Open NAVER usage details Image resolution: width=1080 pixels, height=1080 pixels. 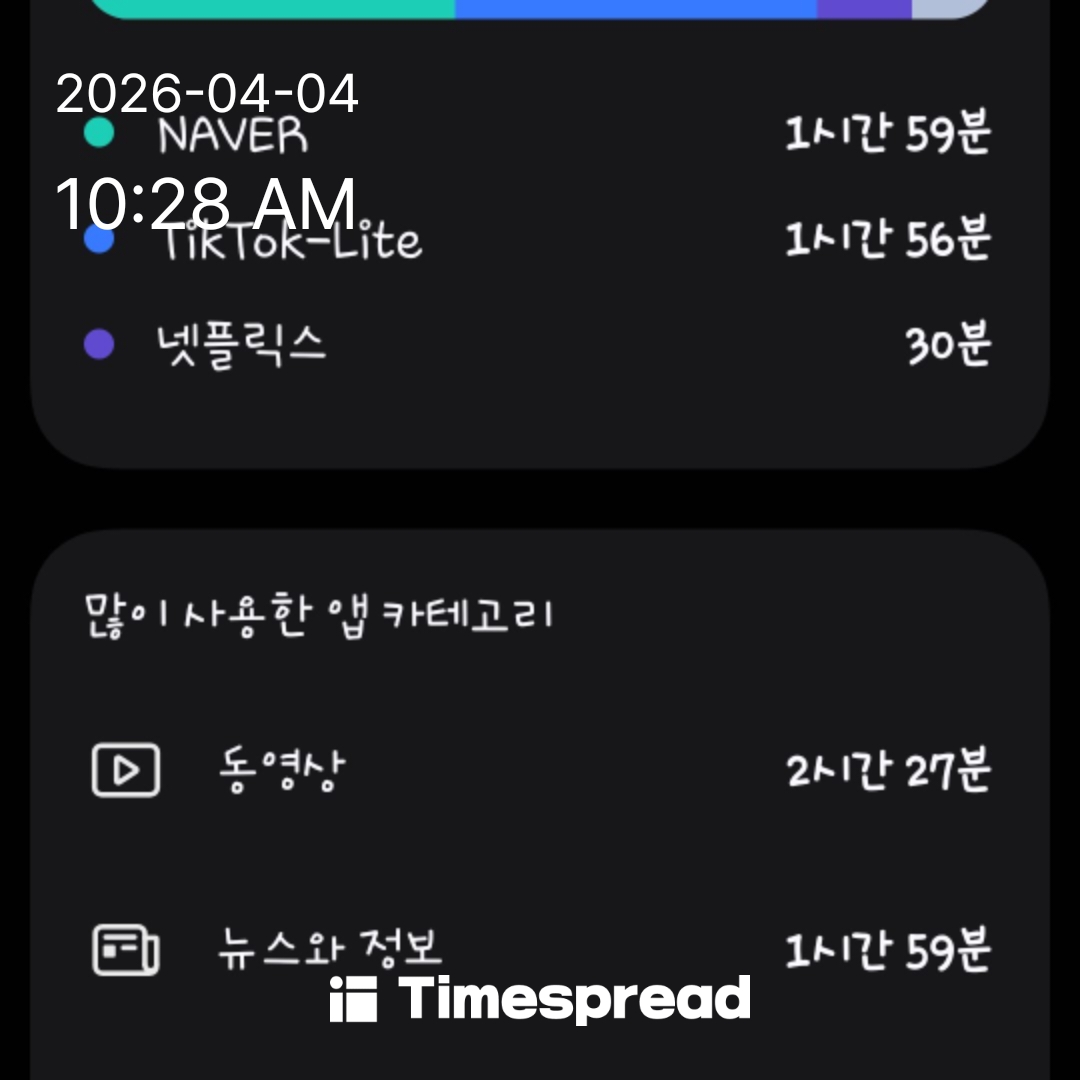click(540, 134)
